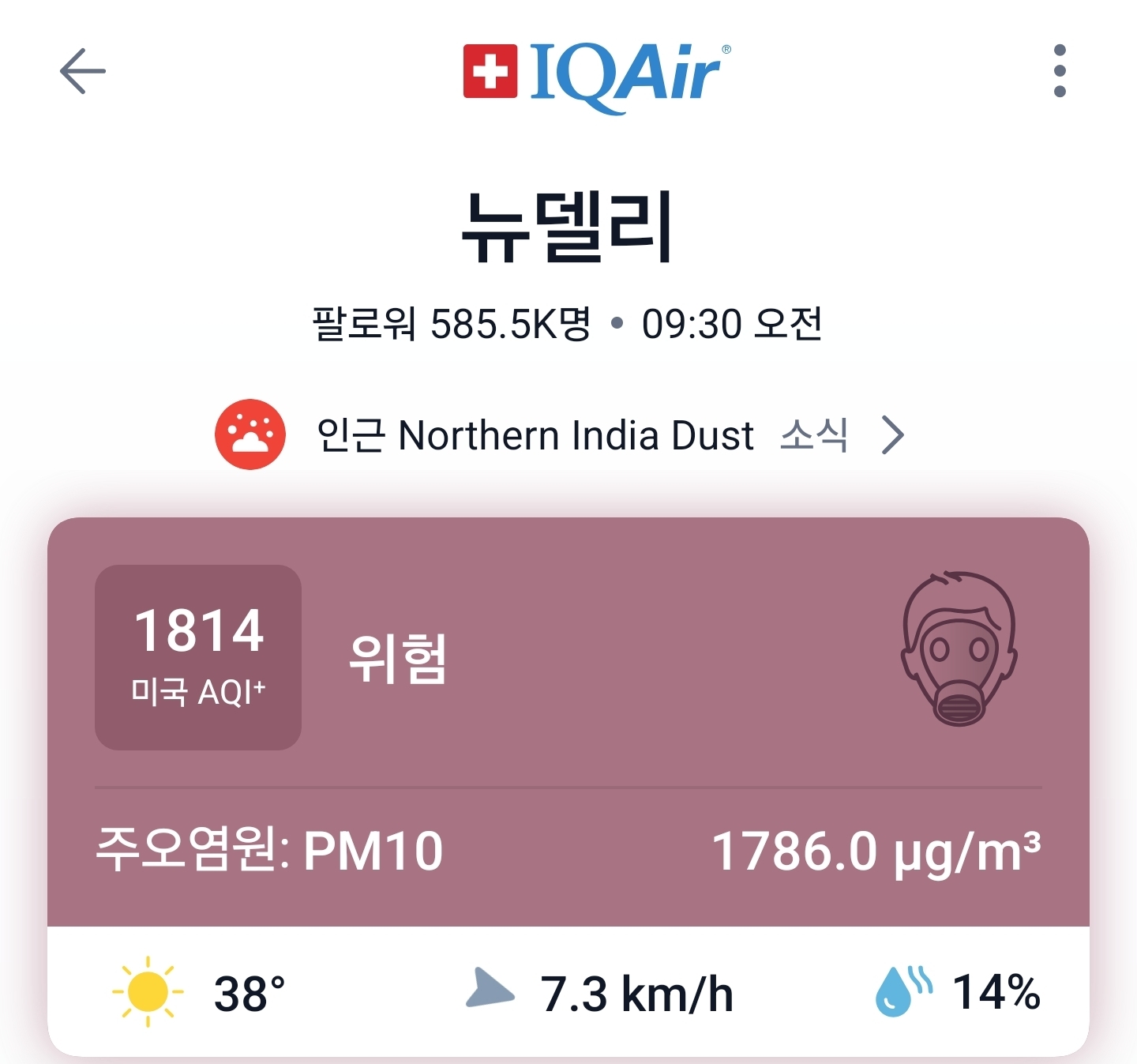The height and width of the screenshot is (1064, 1137).
Task: Open the three-dot overflow menu
Action: pyautogui.click(x=1060, y=71)
